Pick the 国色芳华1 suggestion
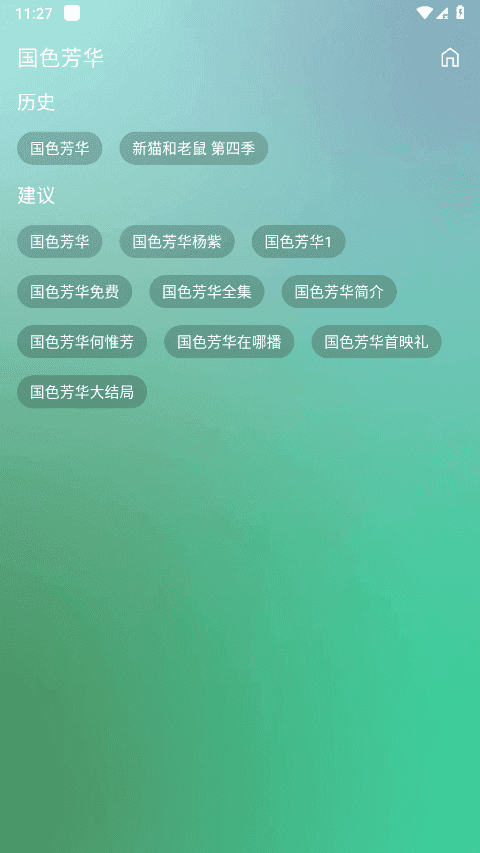This screenshot has width=480, height=853. (298, 242)
